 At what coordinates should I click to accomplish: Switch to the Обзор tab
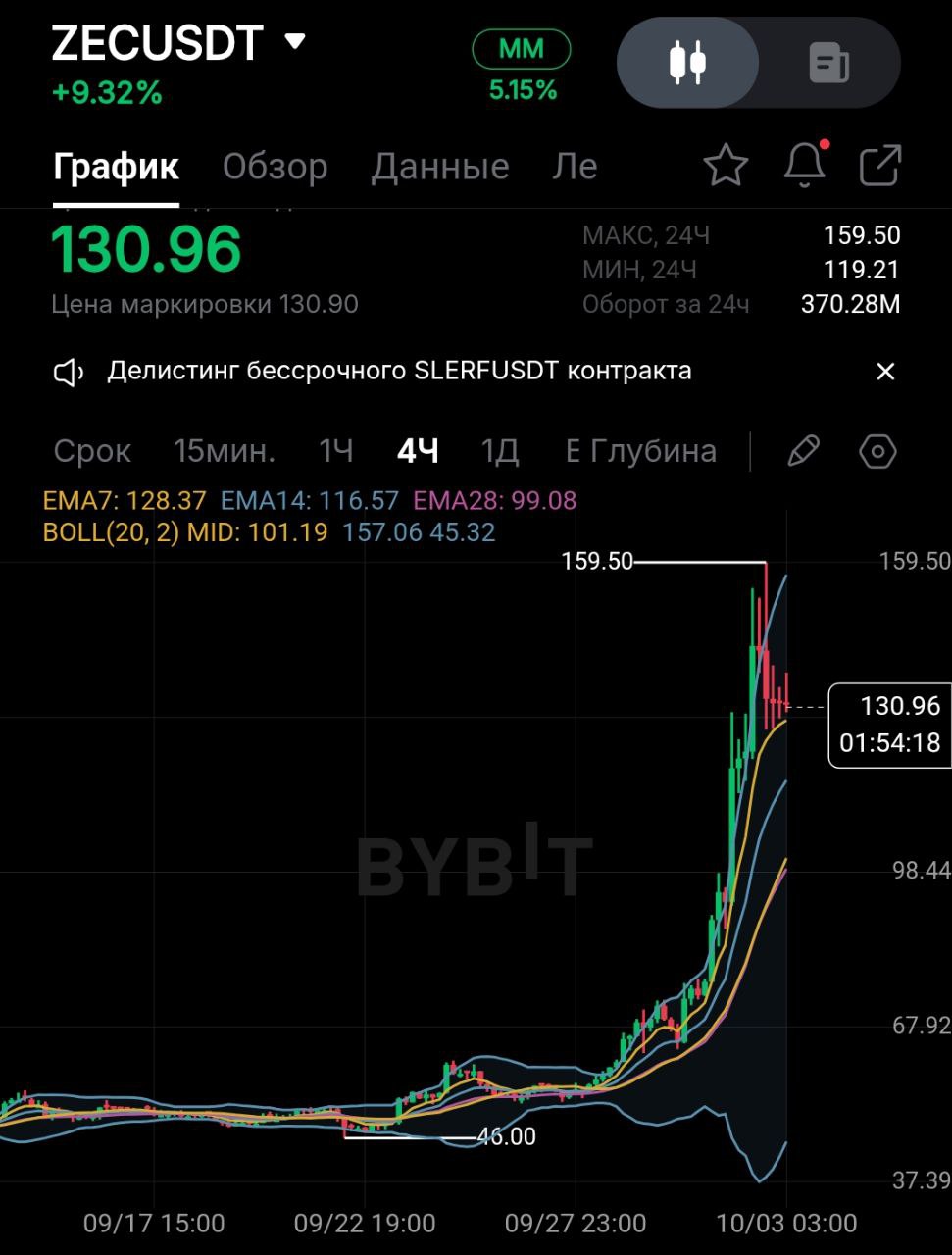275,167
